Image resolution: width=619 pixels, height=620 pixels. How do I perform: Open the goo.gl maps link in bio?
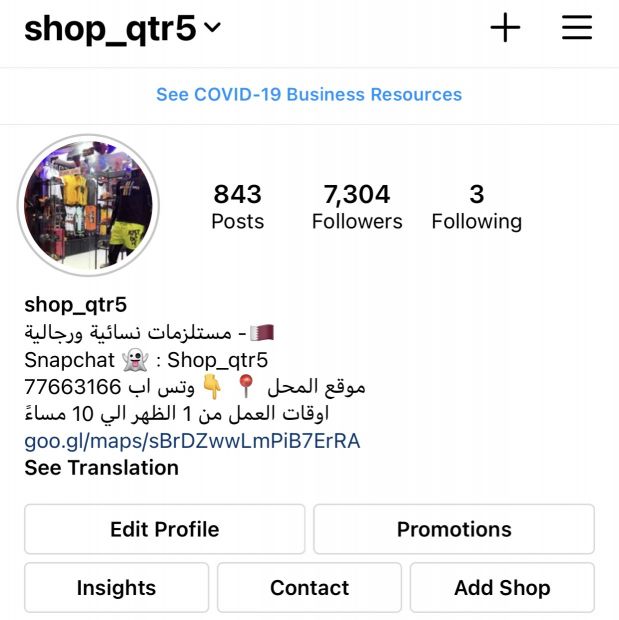pos(192,441)
